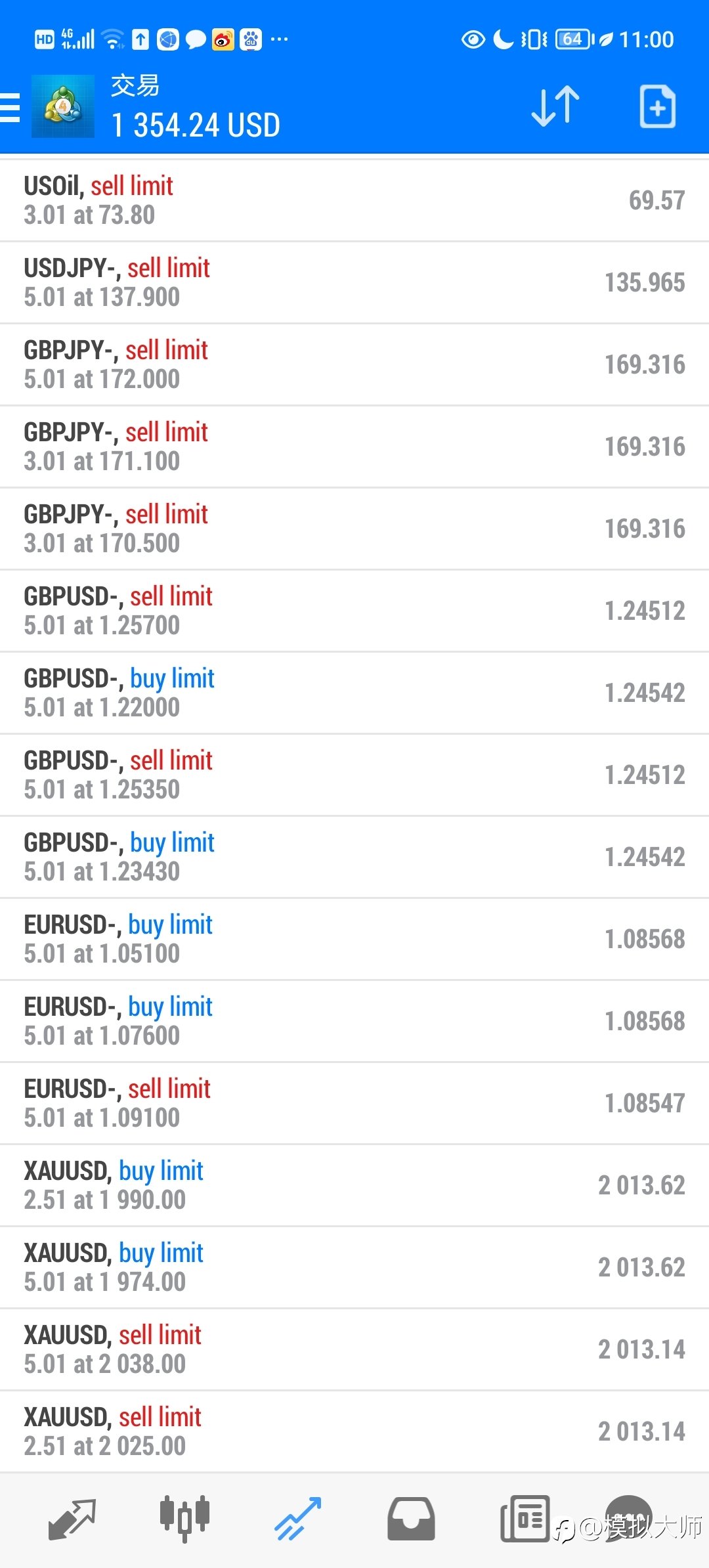The height and width of the screenshot is (1568, 709).
Task: Open GBPJPY- sell limit at 171.100
Action: pyautogui.click(x=354, y=446)
